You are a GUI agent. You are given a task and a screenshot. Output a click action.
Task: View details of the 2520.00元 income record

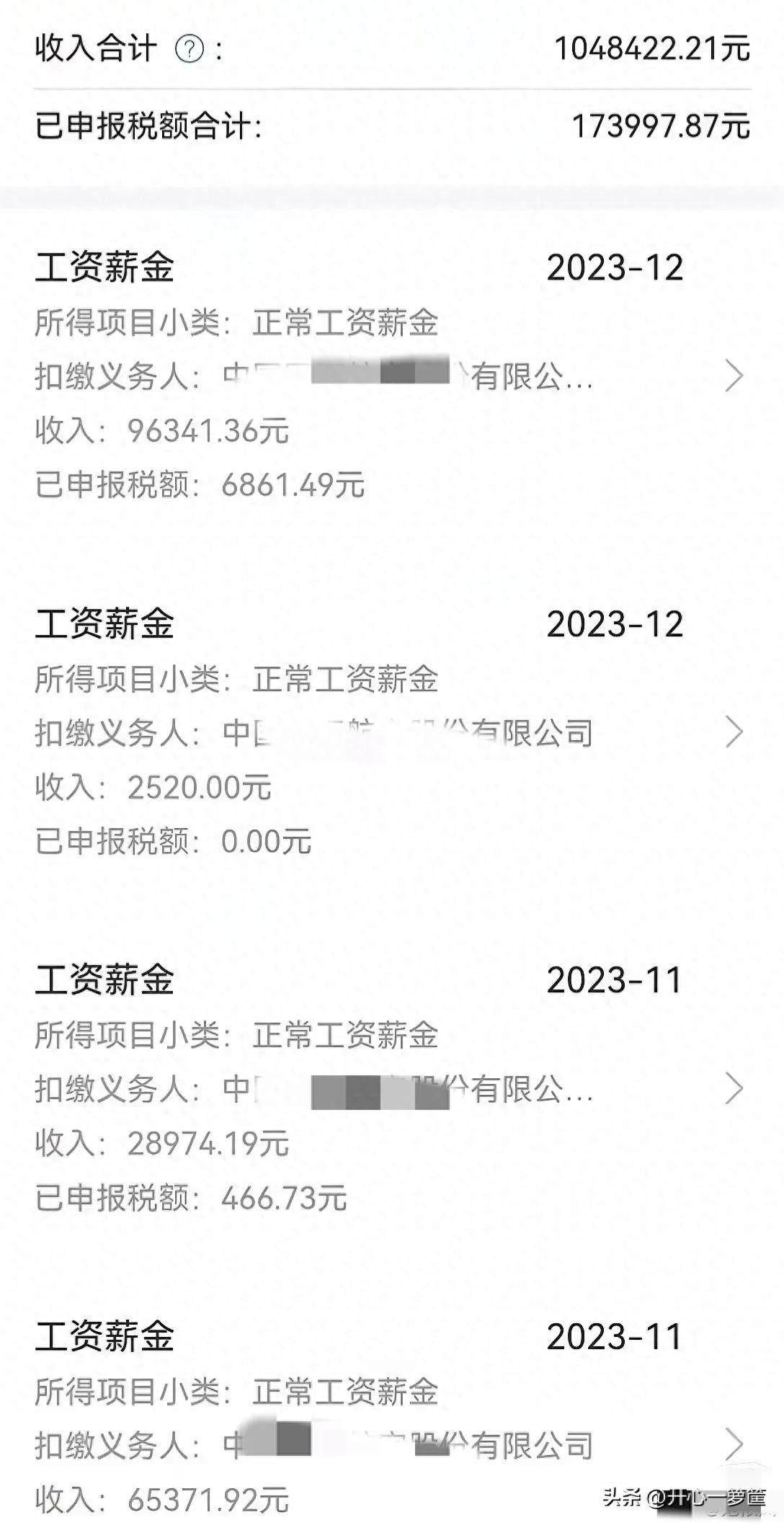[734, 732]
